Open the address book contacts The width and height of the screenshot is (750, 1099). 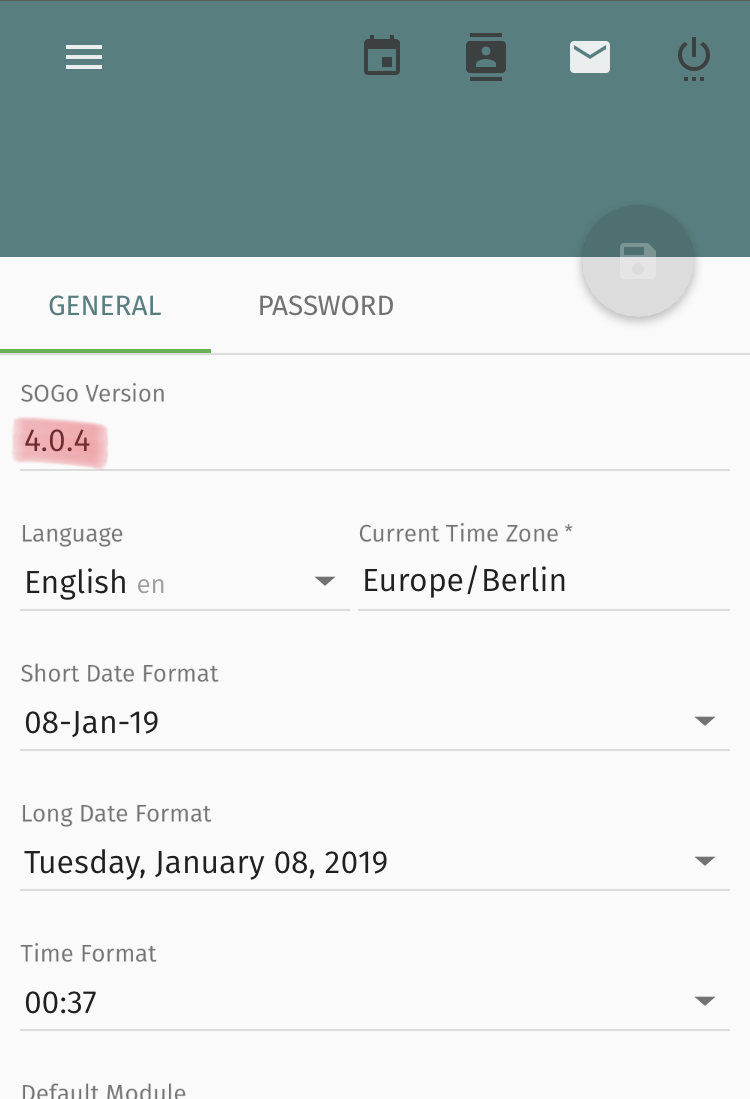click(x=486, y=57)
